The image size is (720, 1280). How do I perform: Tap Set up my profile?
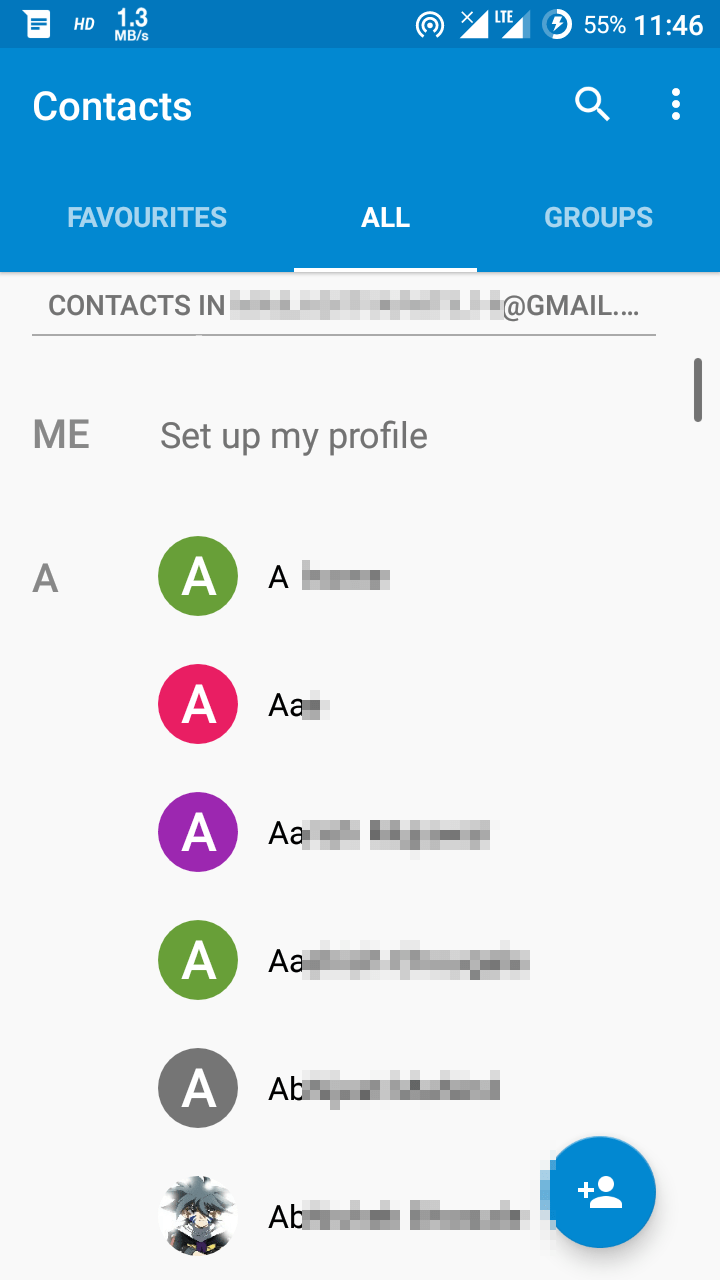(x=293, y=435)
